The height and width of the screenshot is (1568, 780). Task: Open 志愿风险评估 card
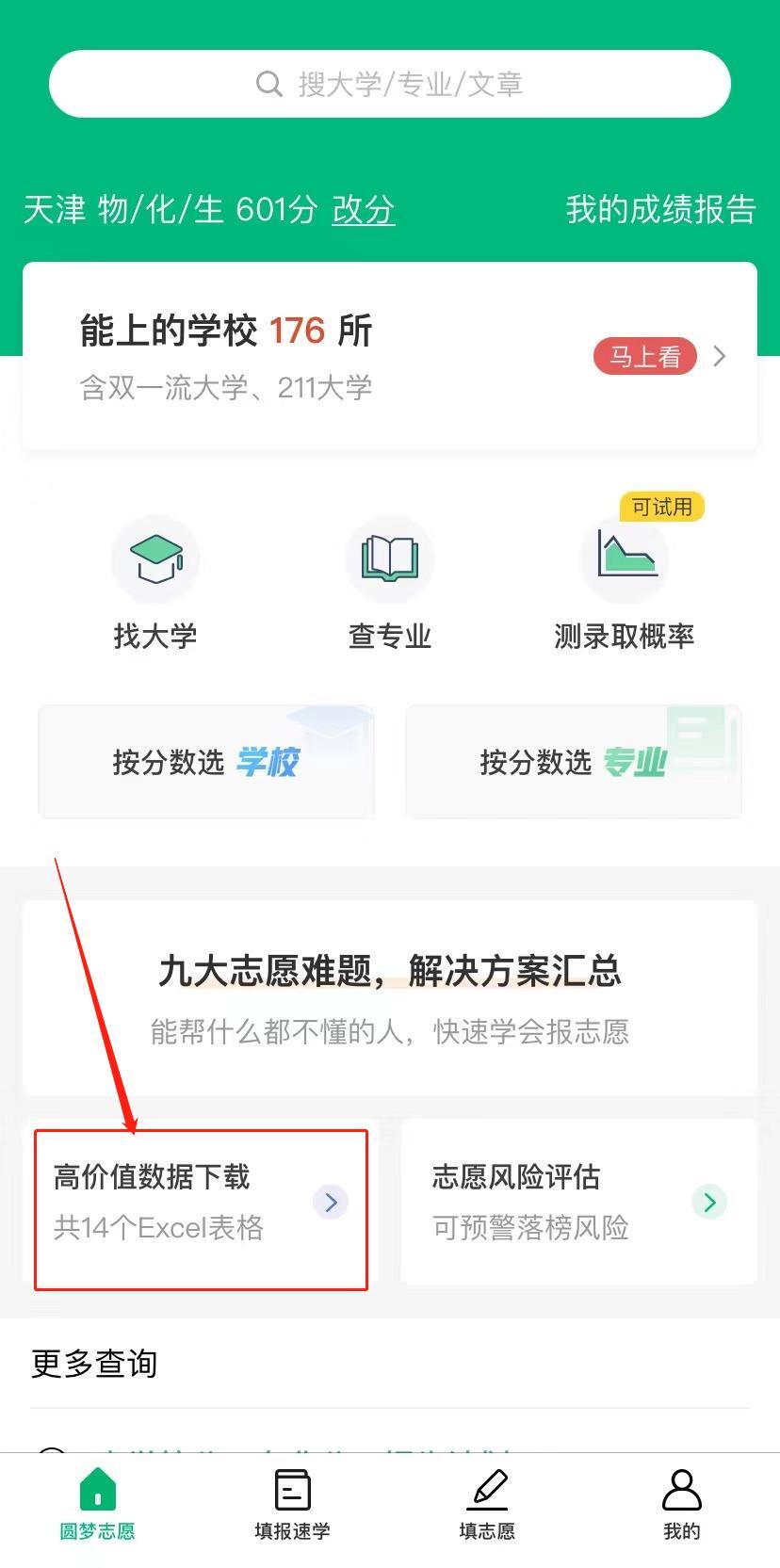578,1202
